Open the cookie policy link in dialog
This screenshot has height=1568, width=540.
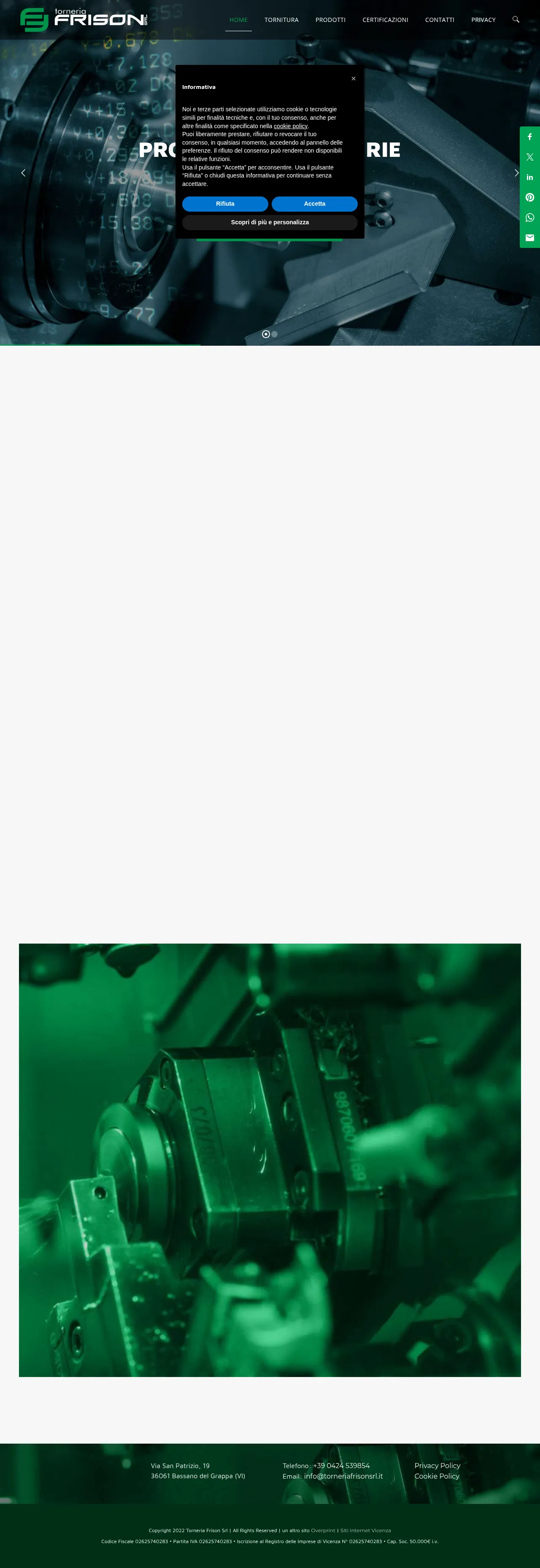point(290,126)
